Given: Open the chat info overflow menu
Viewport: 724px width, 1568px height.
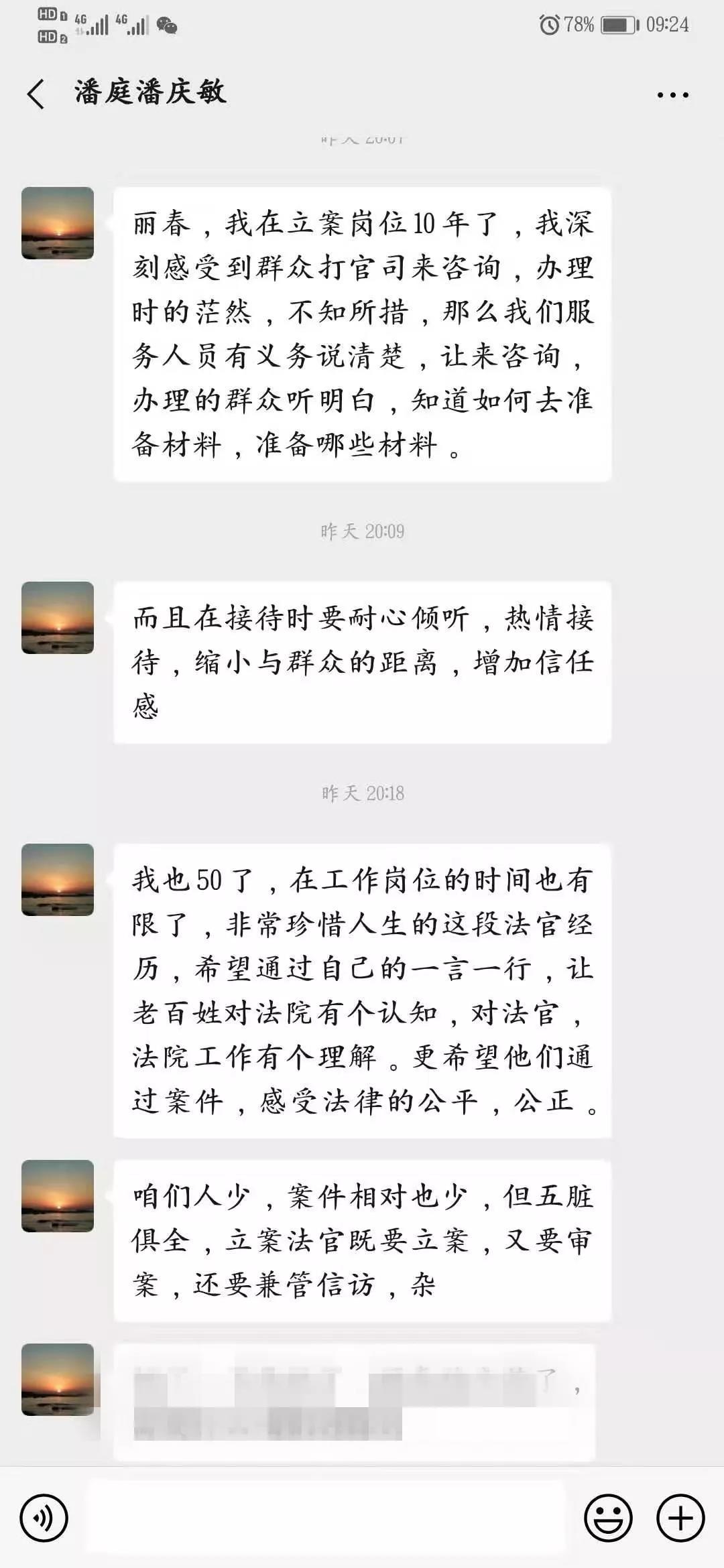Looking at the screenshot, I should point(672,95).
